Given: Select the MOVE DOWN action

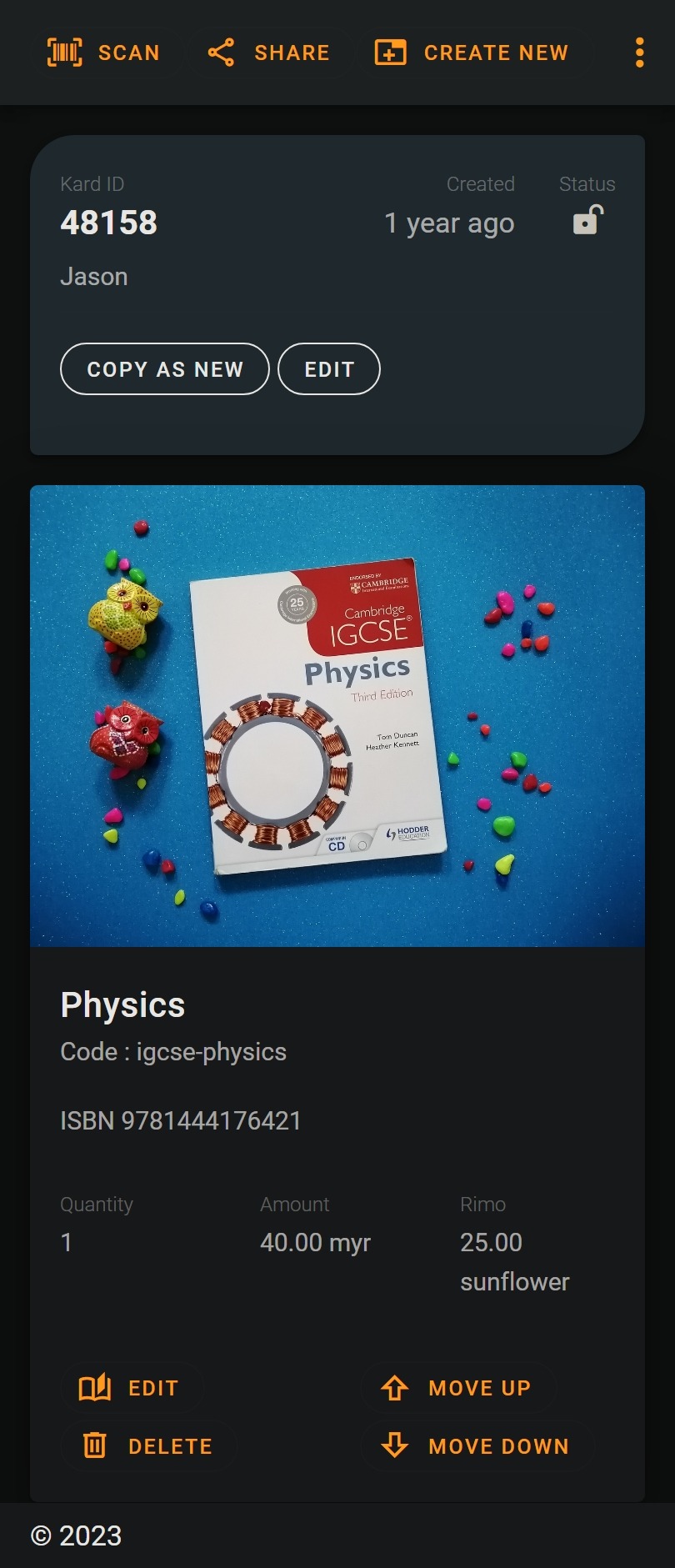Looking at the screenshot, I should [477, 1446].
